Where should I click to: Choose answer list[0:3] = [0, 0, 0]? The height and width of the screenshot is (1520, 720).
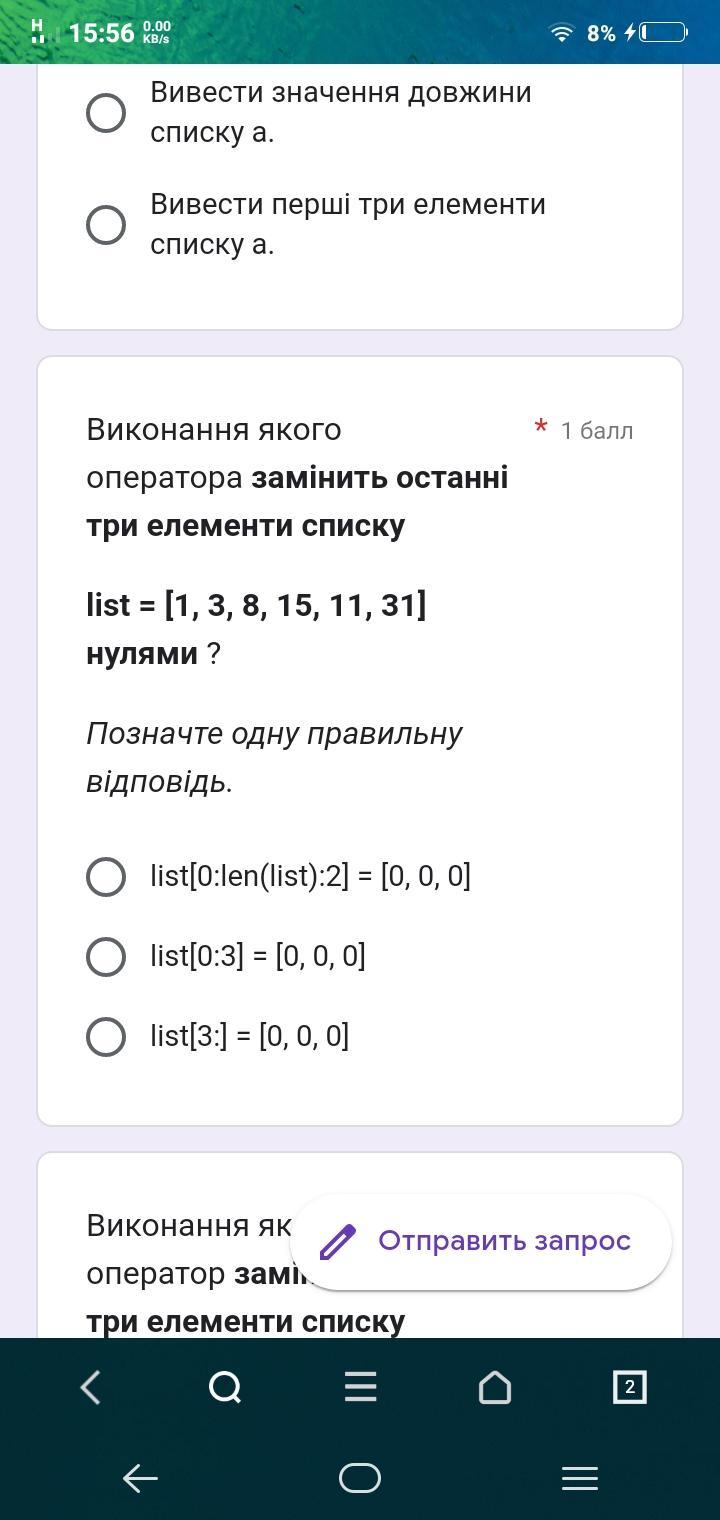(106, 957)
